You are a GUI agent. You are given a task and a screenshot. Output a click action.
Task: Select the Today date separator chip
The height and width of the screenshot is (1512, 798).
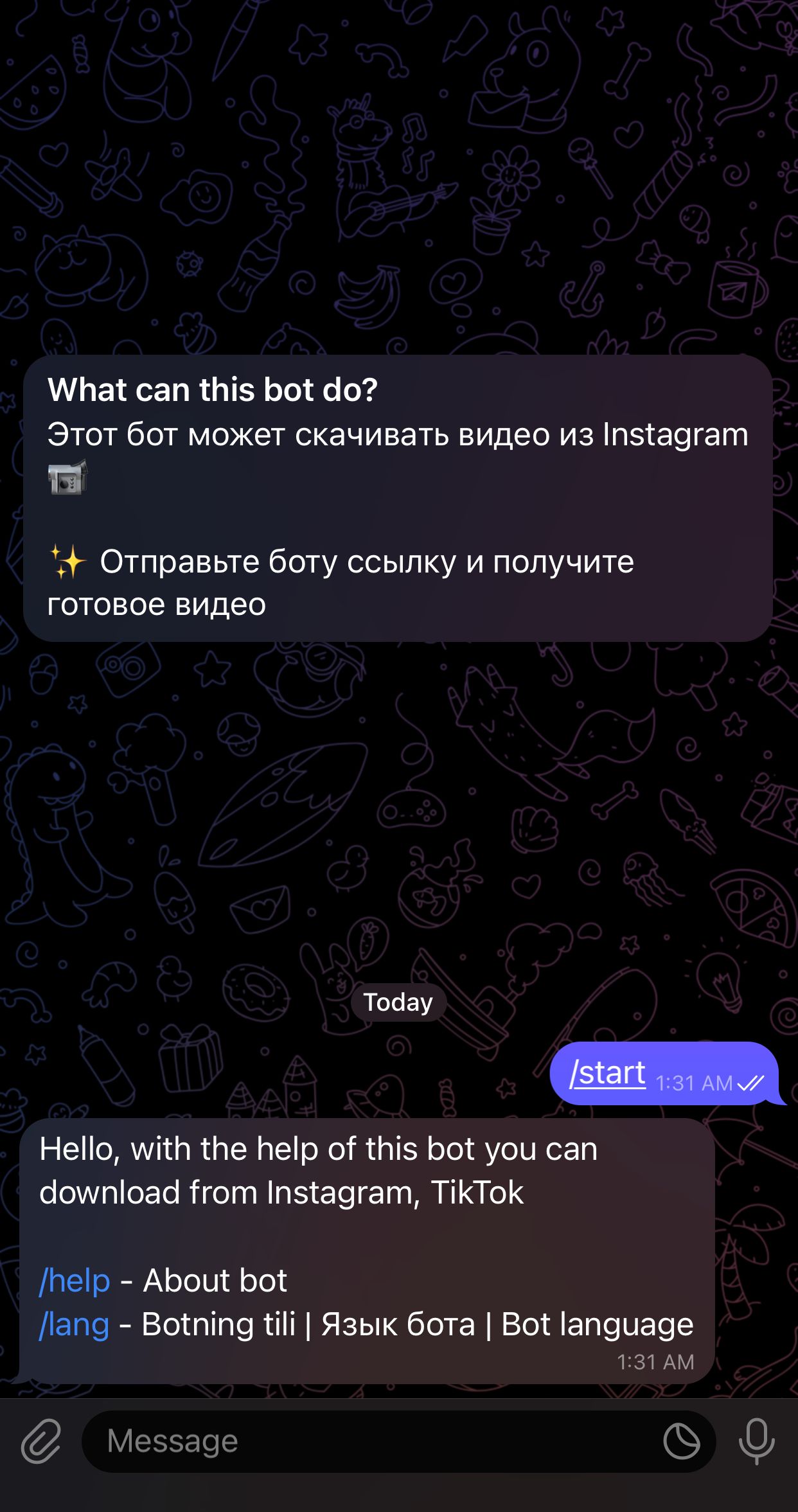tap(398, 1001)
